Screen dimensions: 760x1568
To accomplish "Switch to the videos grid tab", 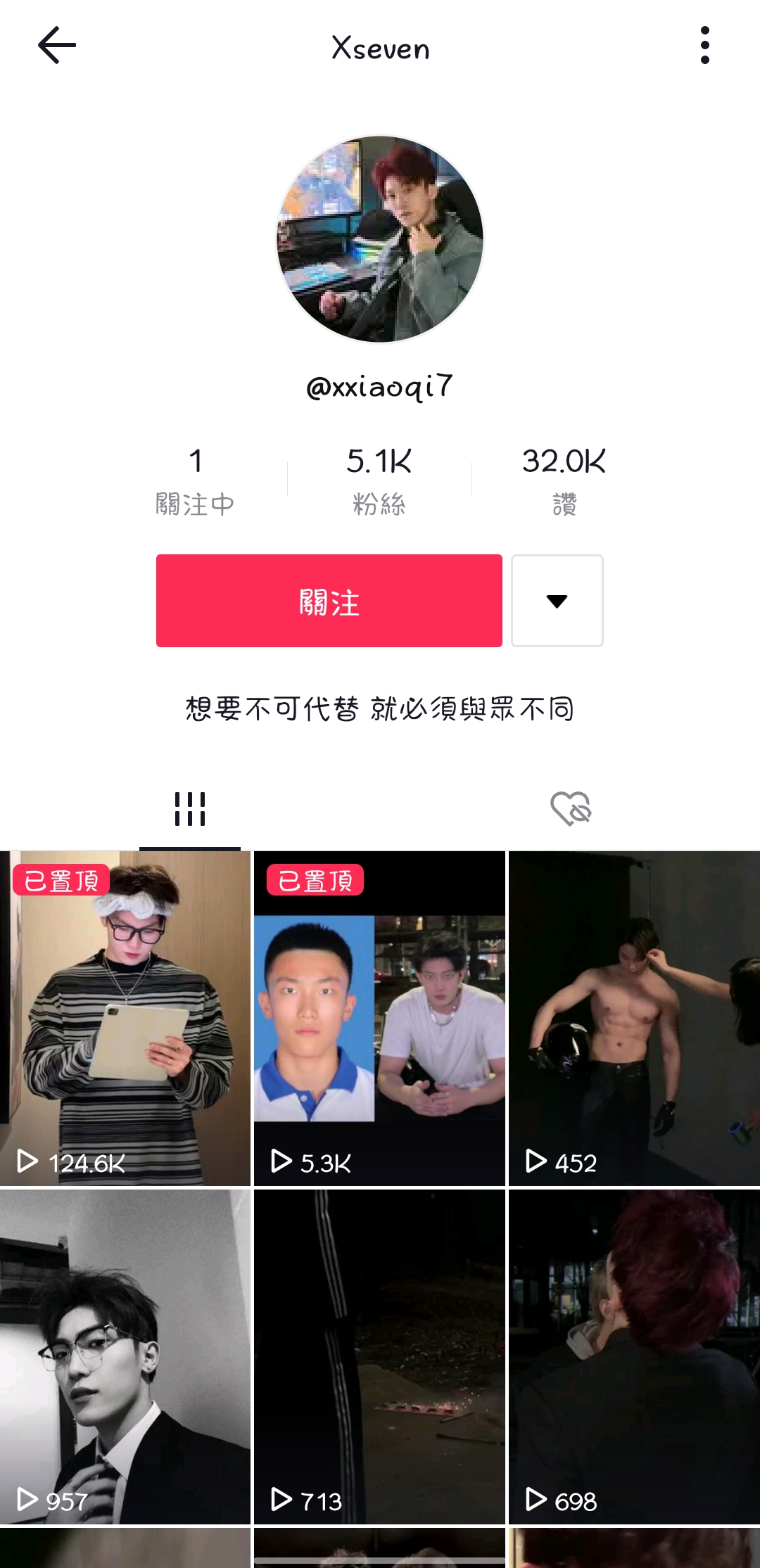I will tap(190, 809).
